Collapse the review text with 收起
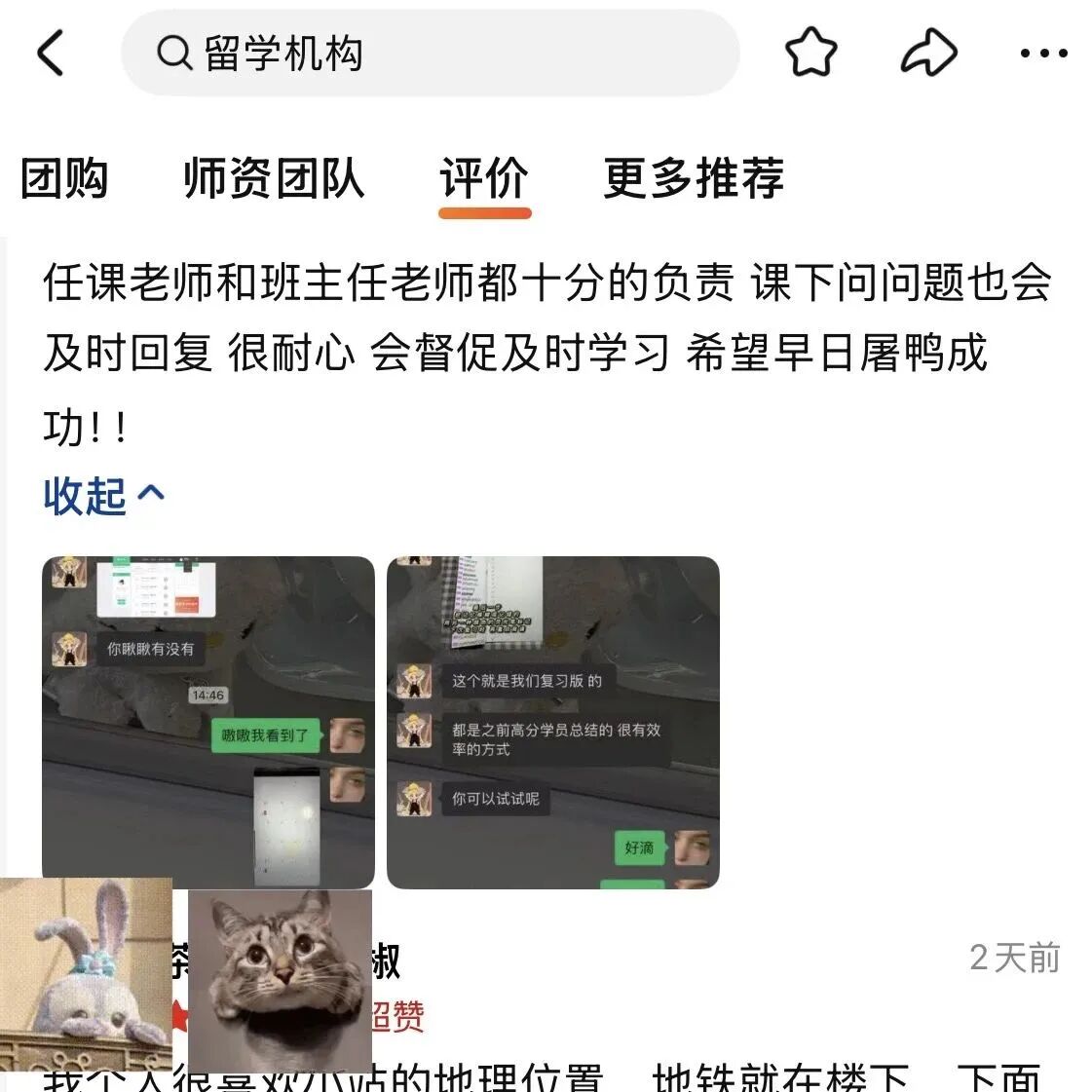This screenshot has width=1092, height=1092. [x=103, y=495]
